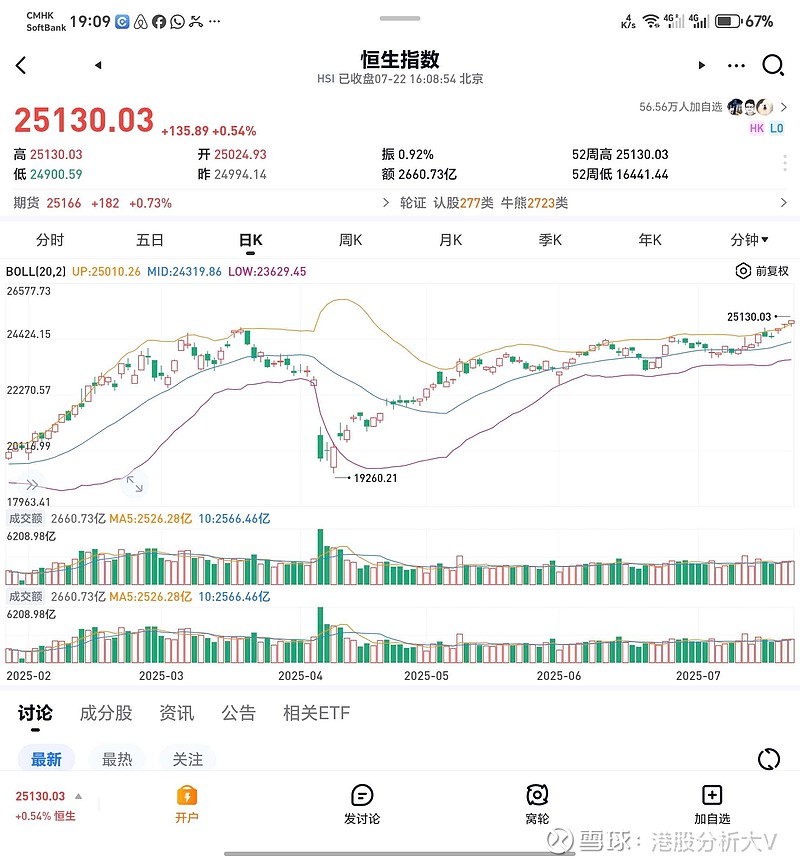Jump to the next stock arrow
This screenshot has width=800, height=866.
click(x=702, y=66)
